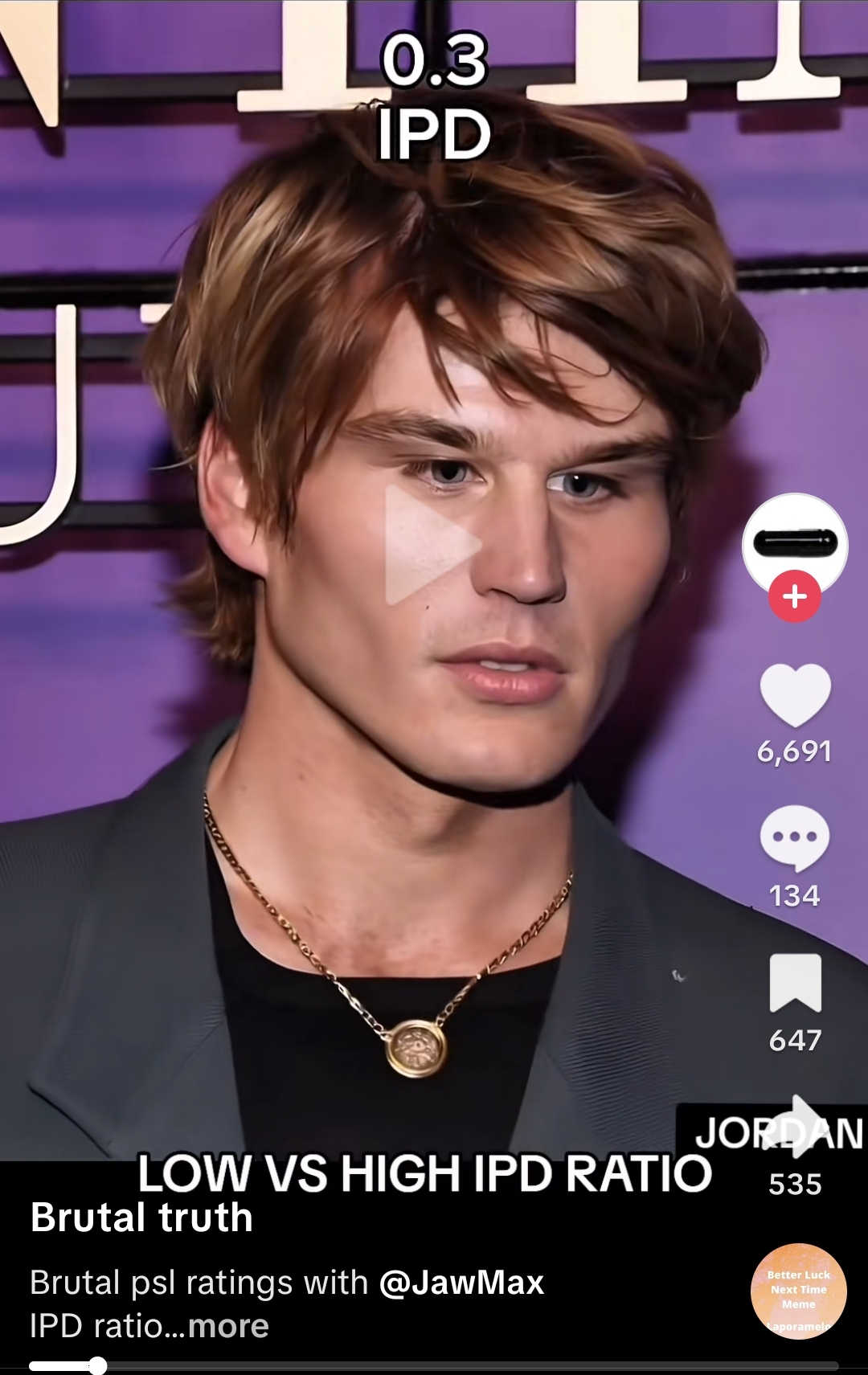The image size is (868, 1375).
Task: Open the creator's profile avatar
Action: point(794,542)
